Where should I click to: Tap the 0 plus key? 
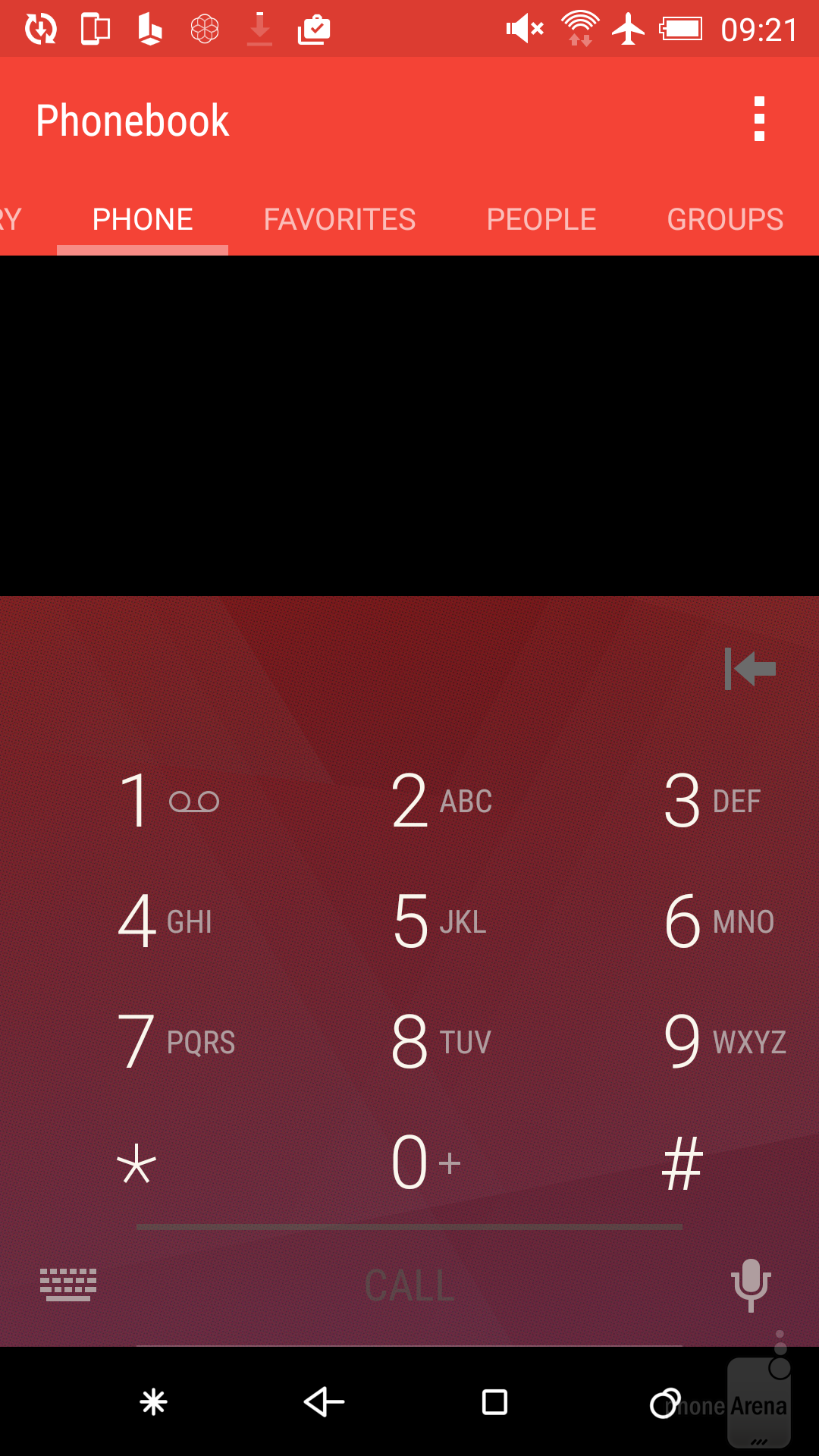click(425, 1163)
